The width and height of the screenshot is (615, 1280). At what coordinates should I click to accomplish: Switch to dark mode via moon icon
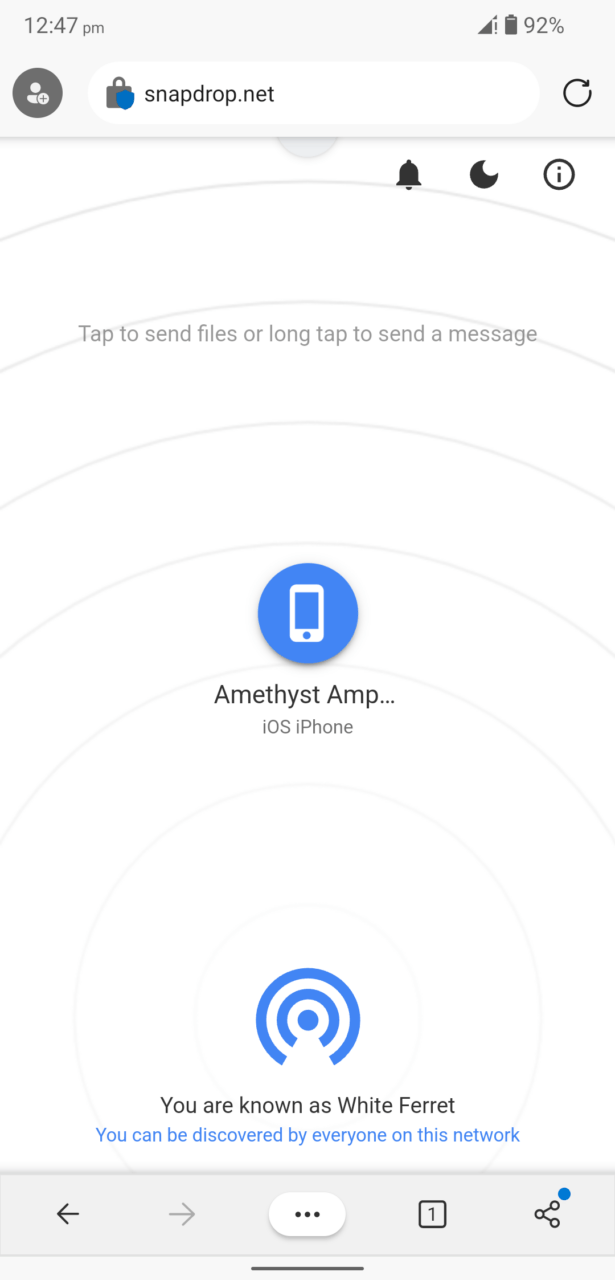click(x=484, y=175)
